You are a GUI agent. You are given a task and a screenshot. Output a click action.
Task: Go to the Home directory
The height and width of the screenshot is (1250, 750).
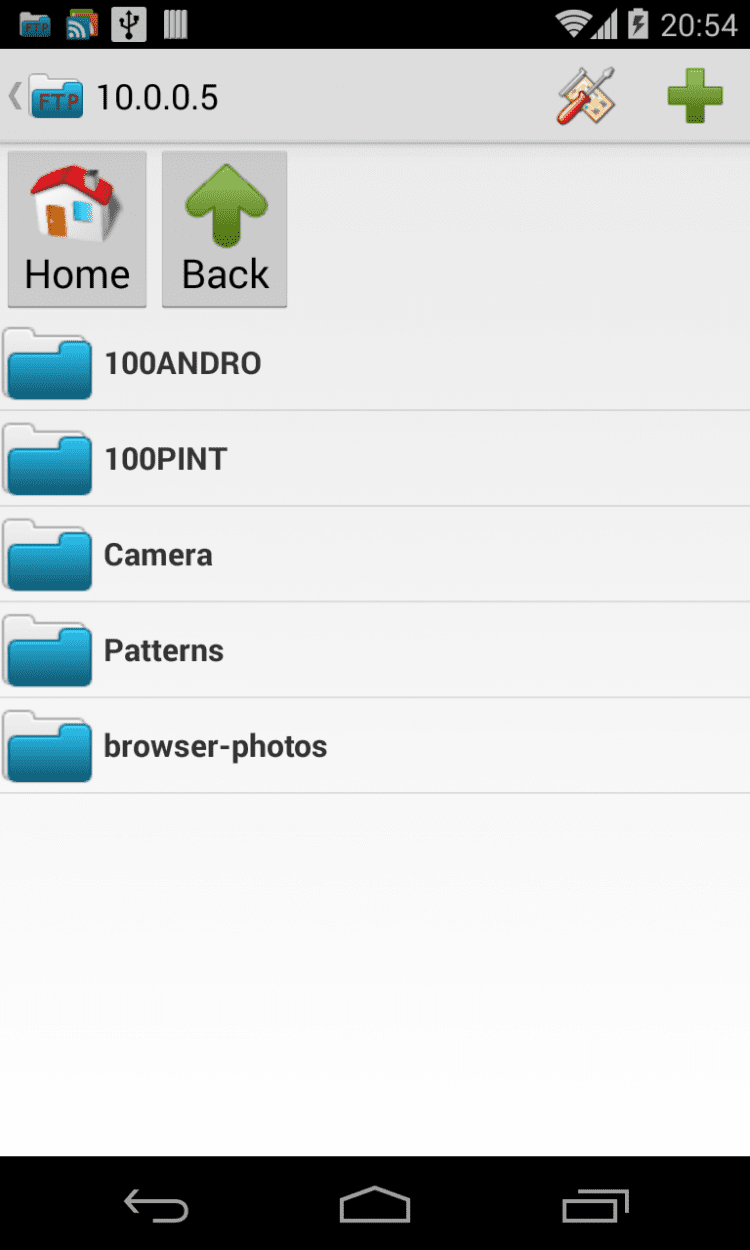(77, 229)
